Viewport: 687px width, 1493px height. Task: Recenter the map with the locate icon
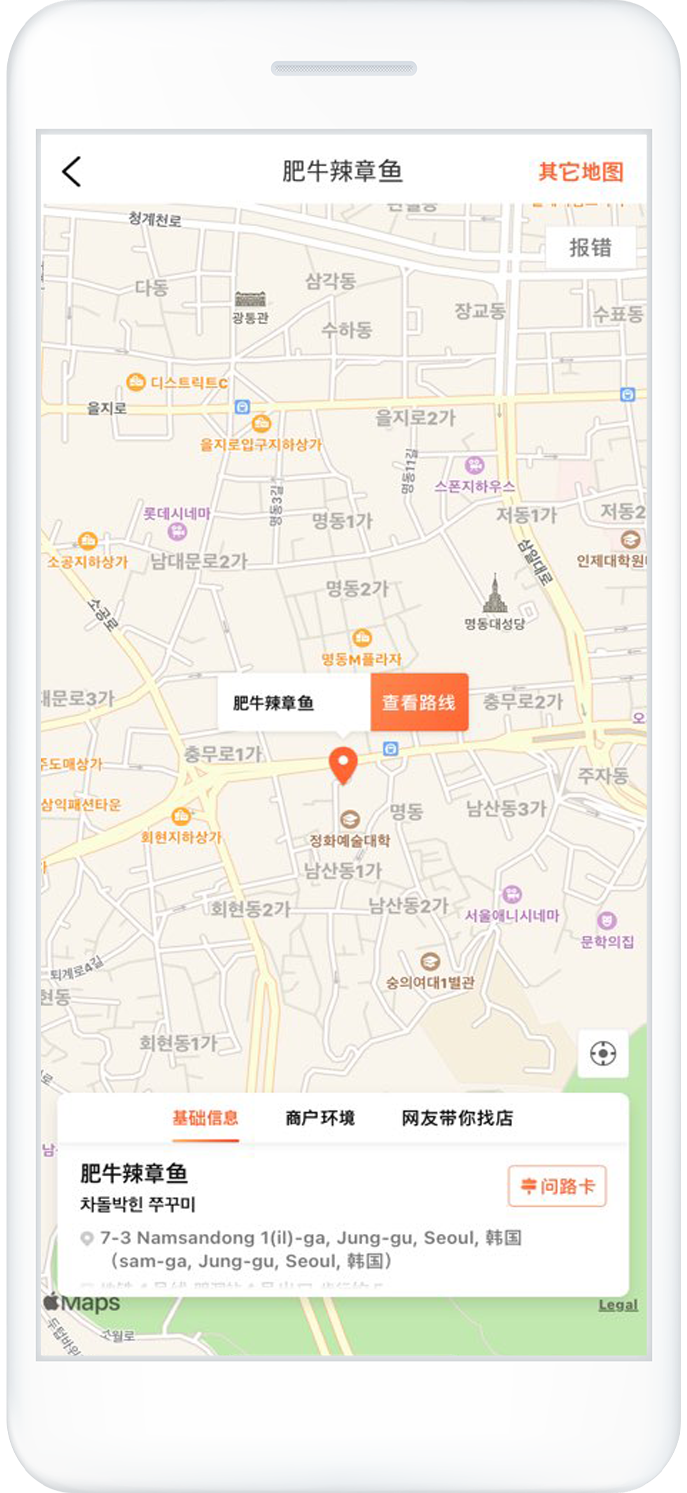click(603, 1054)
